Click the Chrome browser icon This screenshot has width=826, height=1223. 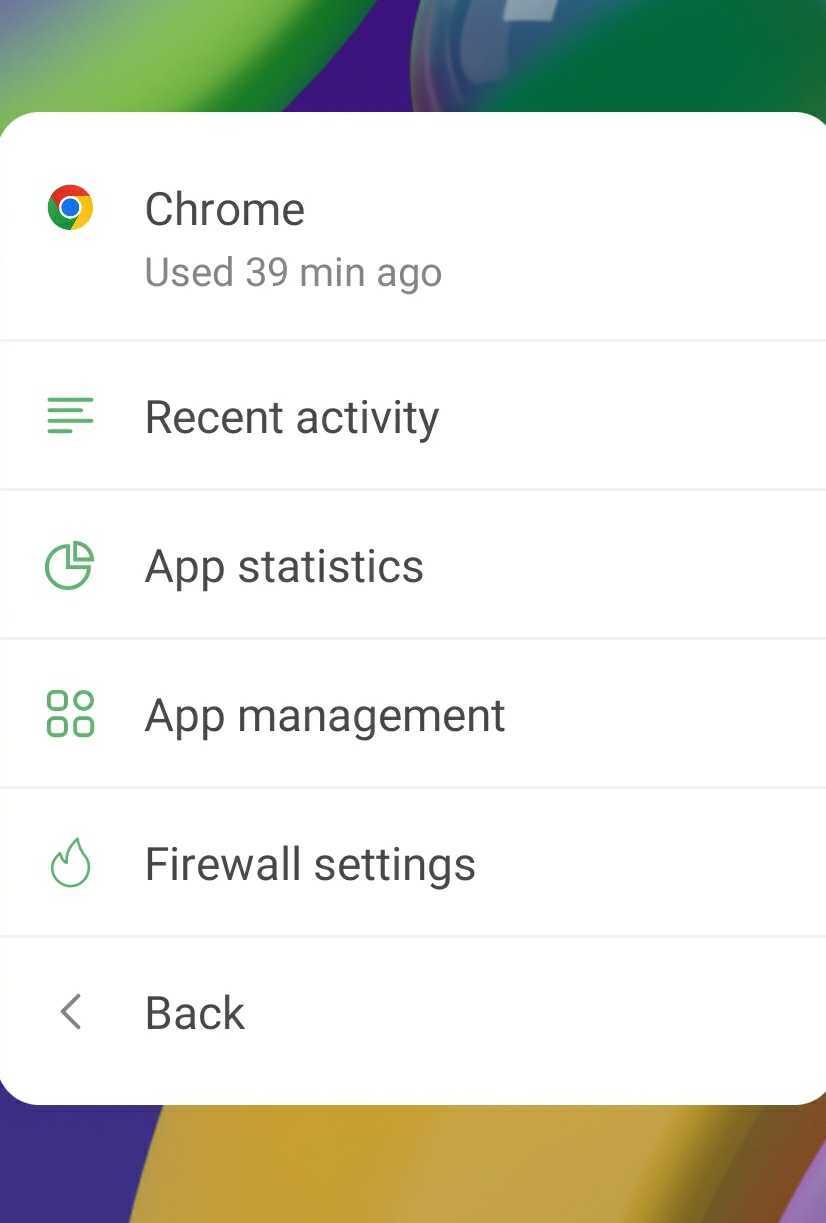click(x=69, y=208)
